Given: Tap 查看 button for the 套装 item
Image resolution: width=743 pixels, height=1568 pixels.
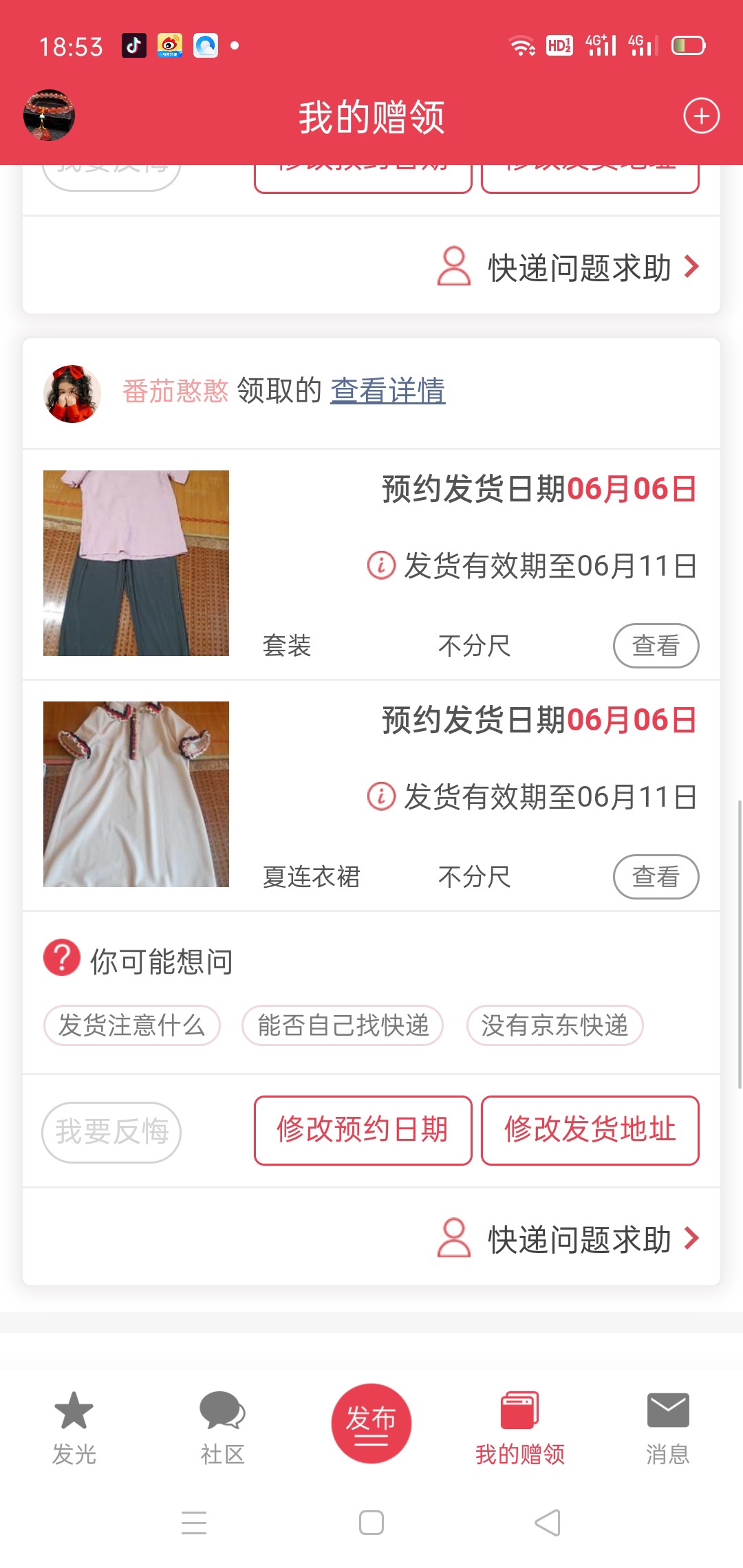Looking at the screenshot, I should [x=656, y=646].
